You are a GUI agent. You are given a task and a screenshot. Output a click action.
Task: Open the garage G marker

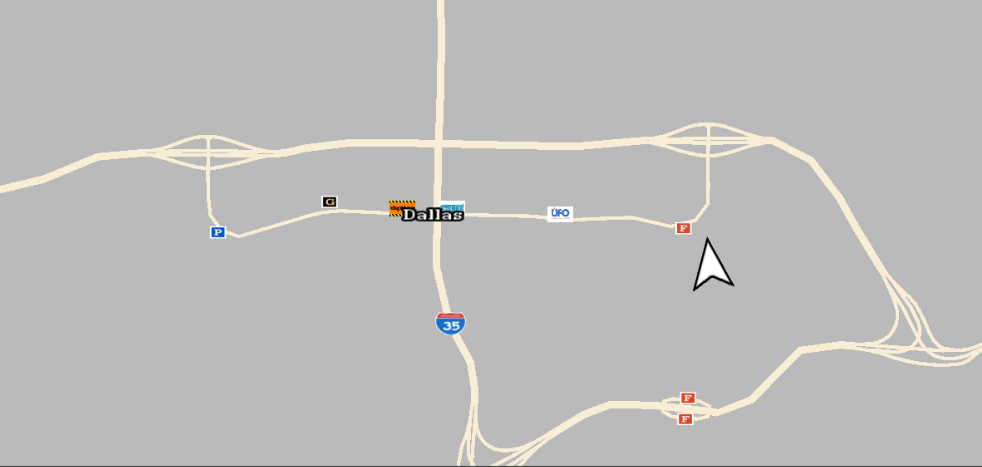[329, 202]
